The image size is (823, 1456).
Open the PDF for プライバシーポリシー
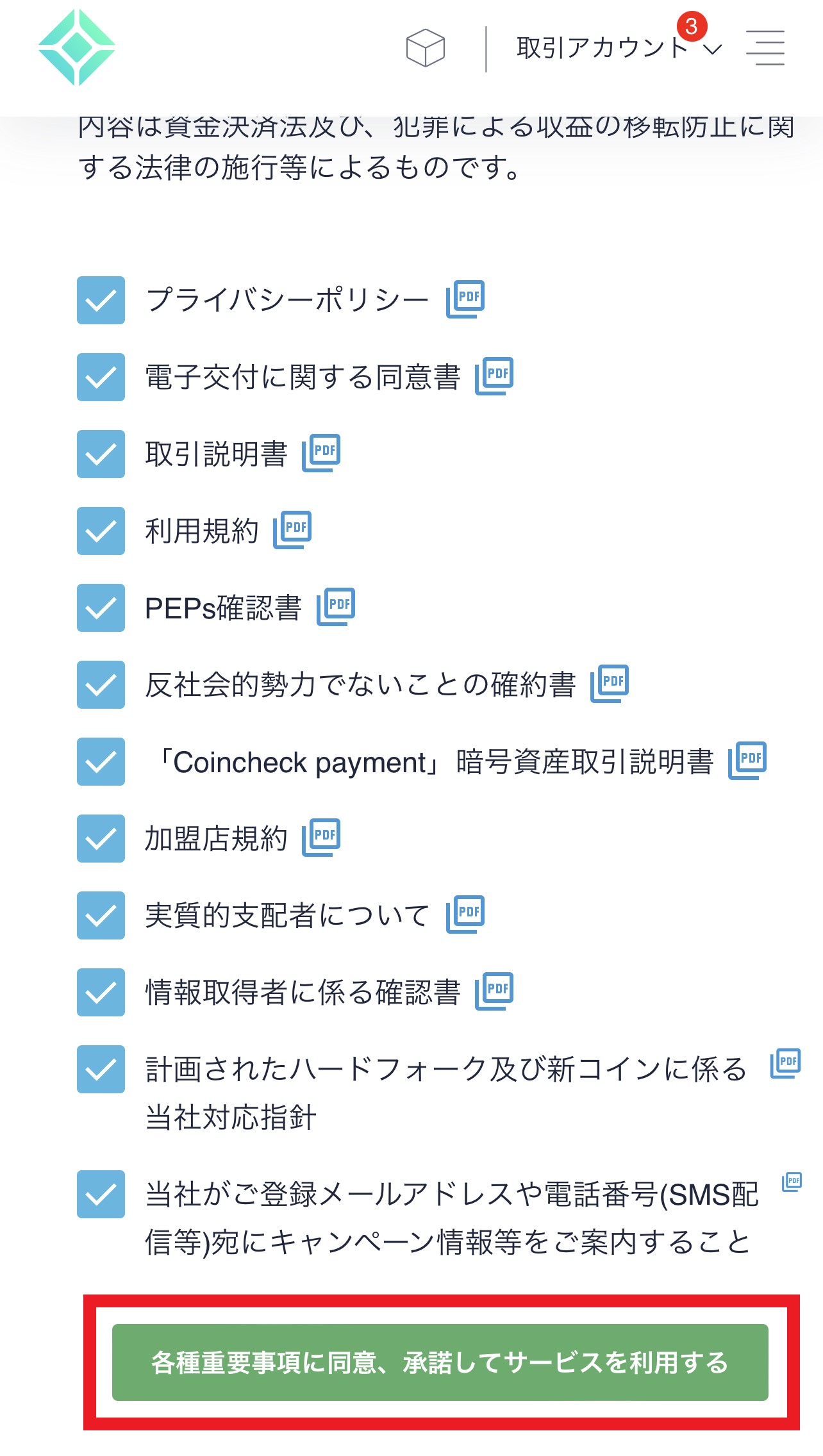click(465, 299)
